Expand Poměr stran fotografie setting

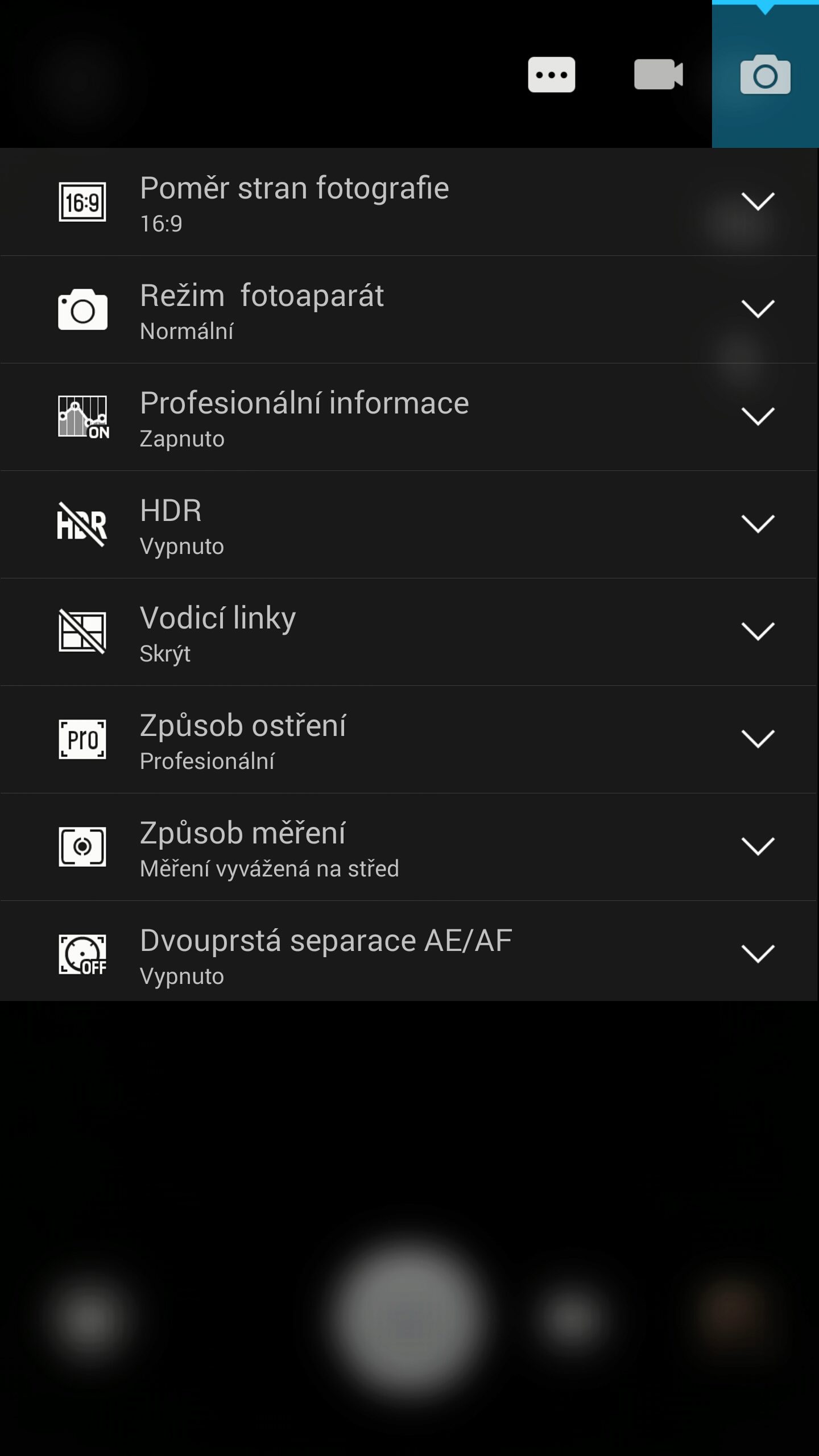pos(409,202)
